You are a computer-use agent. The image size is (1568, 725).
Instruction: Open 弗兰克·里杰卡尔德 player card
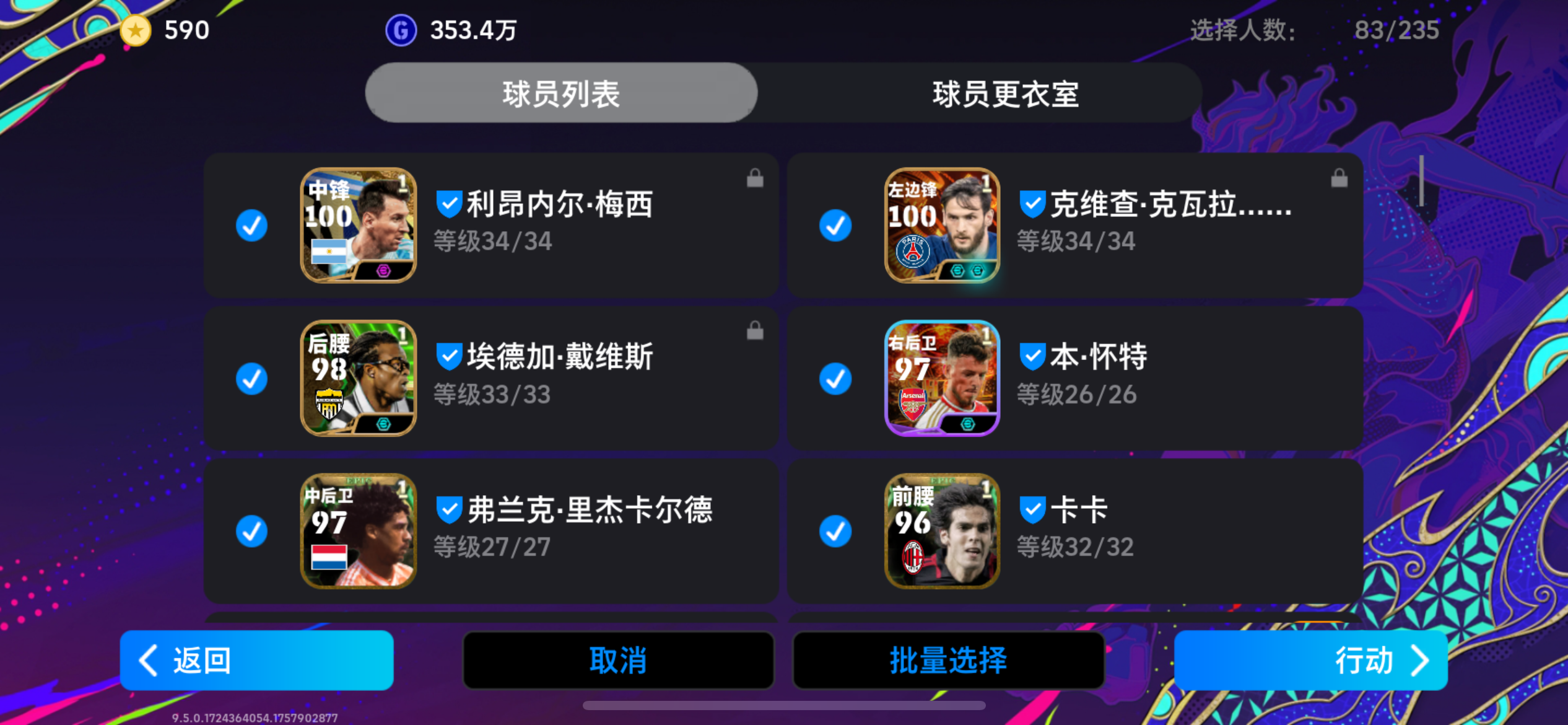pyautogui.click(x=359, y=531)
